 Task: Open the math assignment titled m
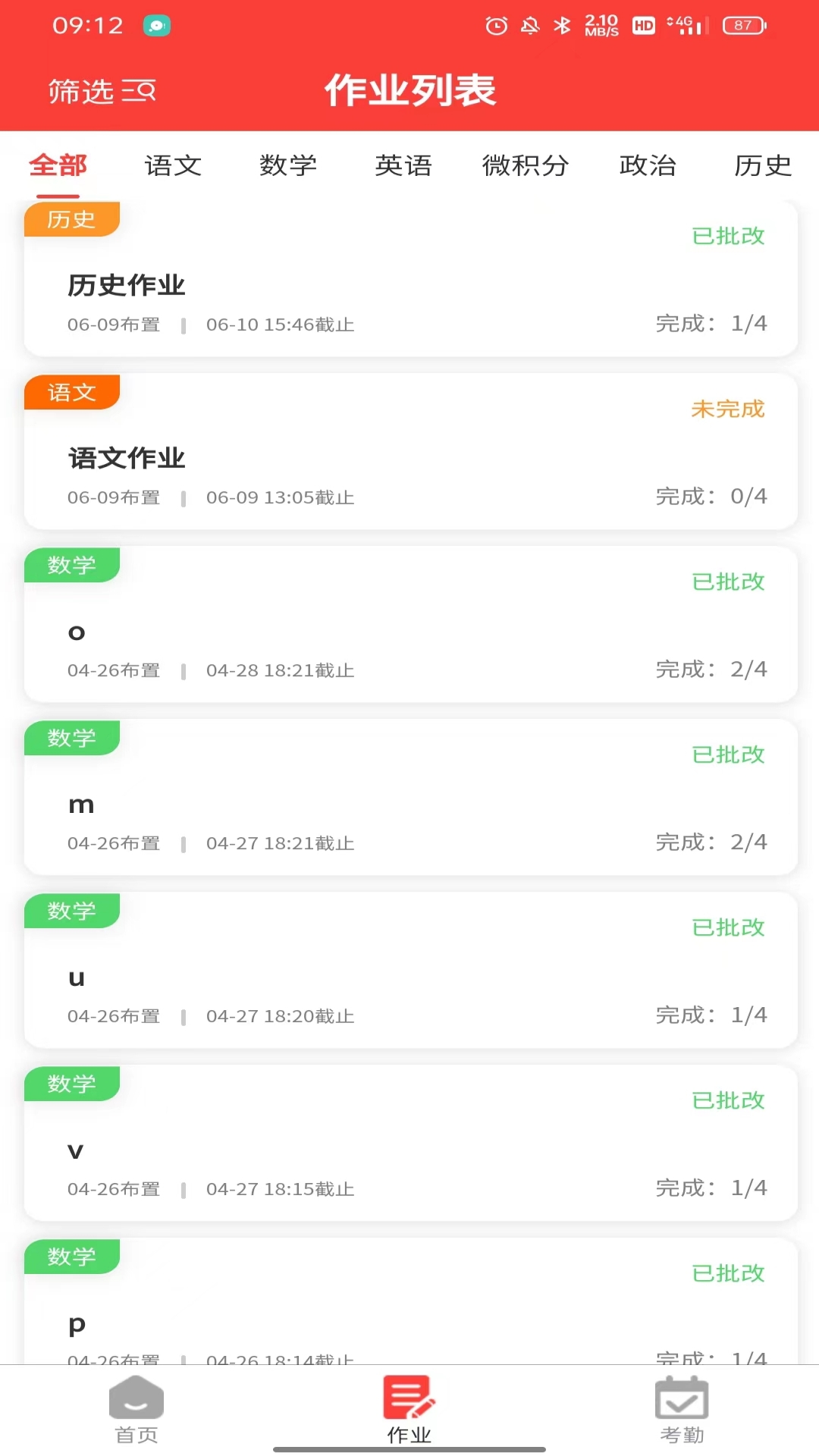click(411, 798)
